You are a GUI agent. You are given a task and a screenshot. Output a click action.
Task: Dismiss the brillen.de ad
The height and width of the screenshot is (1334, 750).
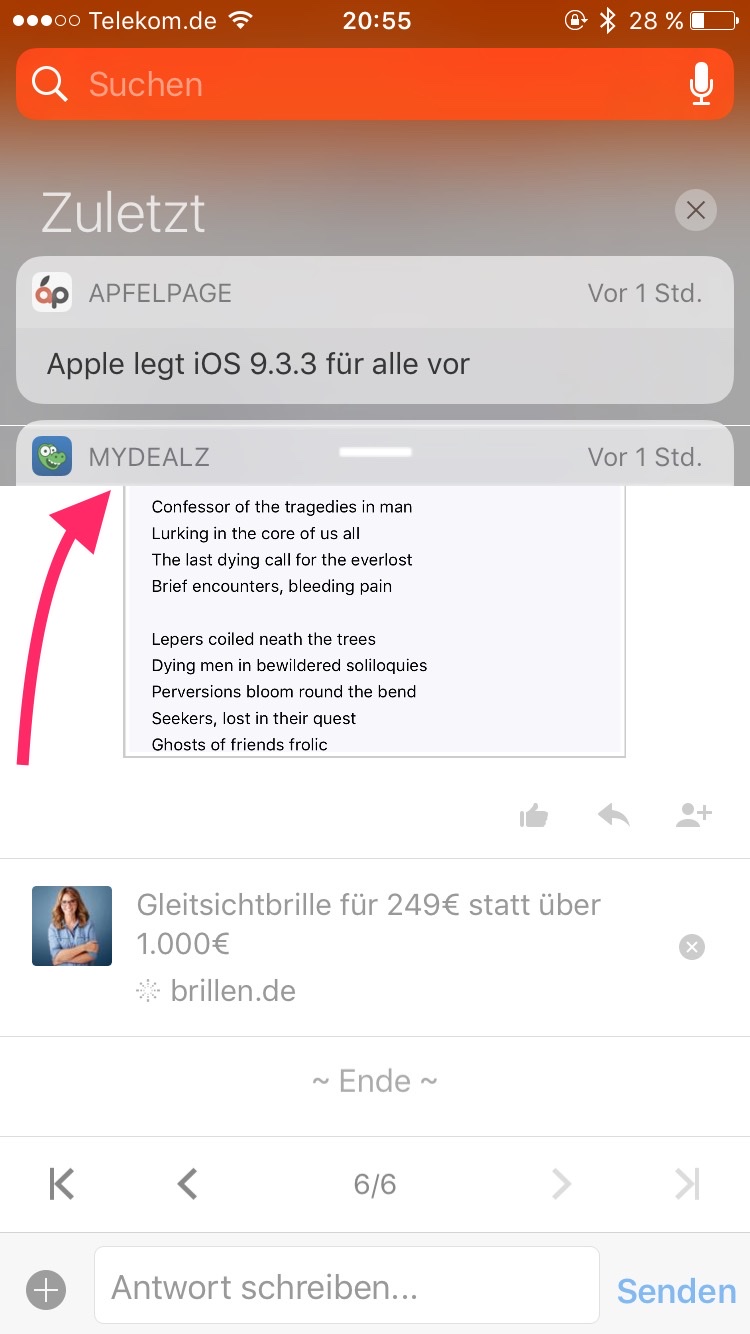[x=692, y=947]
